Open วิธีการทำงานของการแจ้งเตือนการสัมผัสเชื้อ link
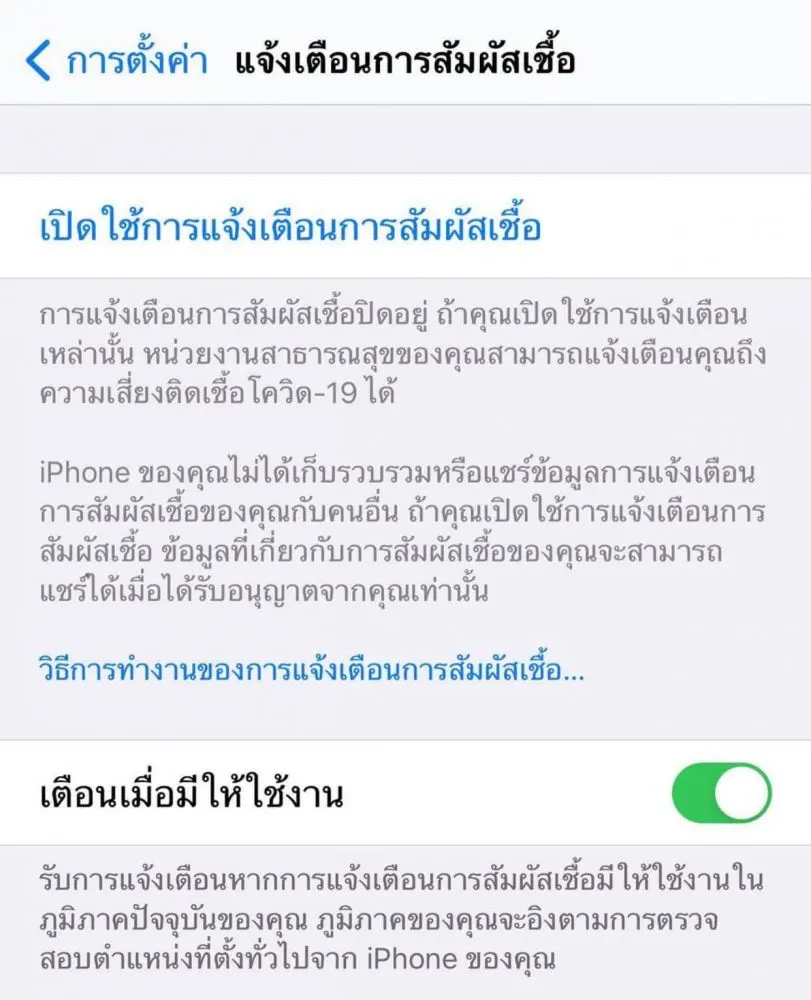Screen dimensions: 811x1000 pyautogui.click(x=311, y=668)
